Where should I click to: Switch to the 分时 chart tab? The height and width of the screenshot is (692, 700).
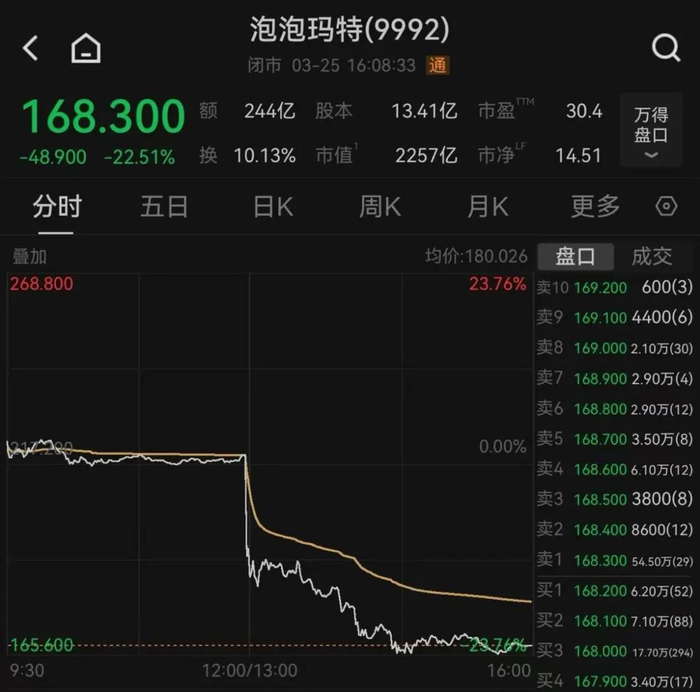click(x=57, y=207)
